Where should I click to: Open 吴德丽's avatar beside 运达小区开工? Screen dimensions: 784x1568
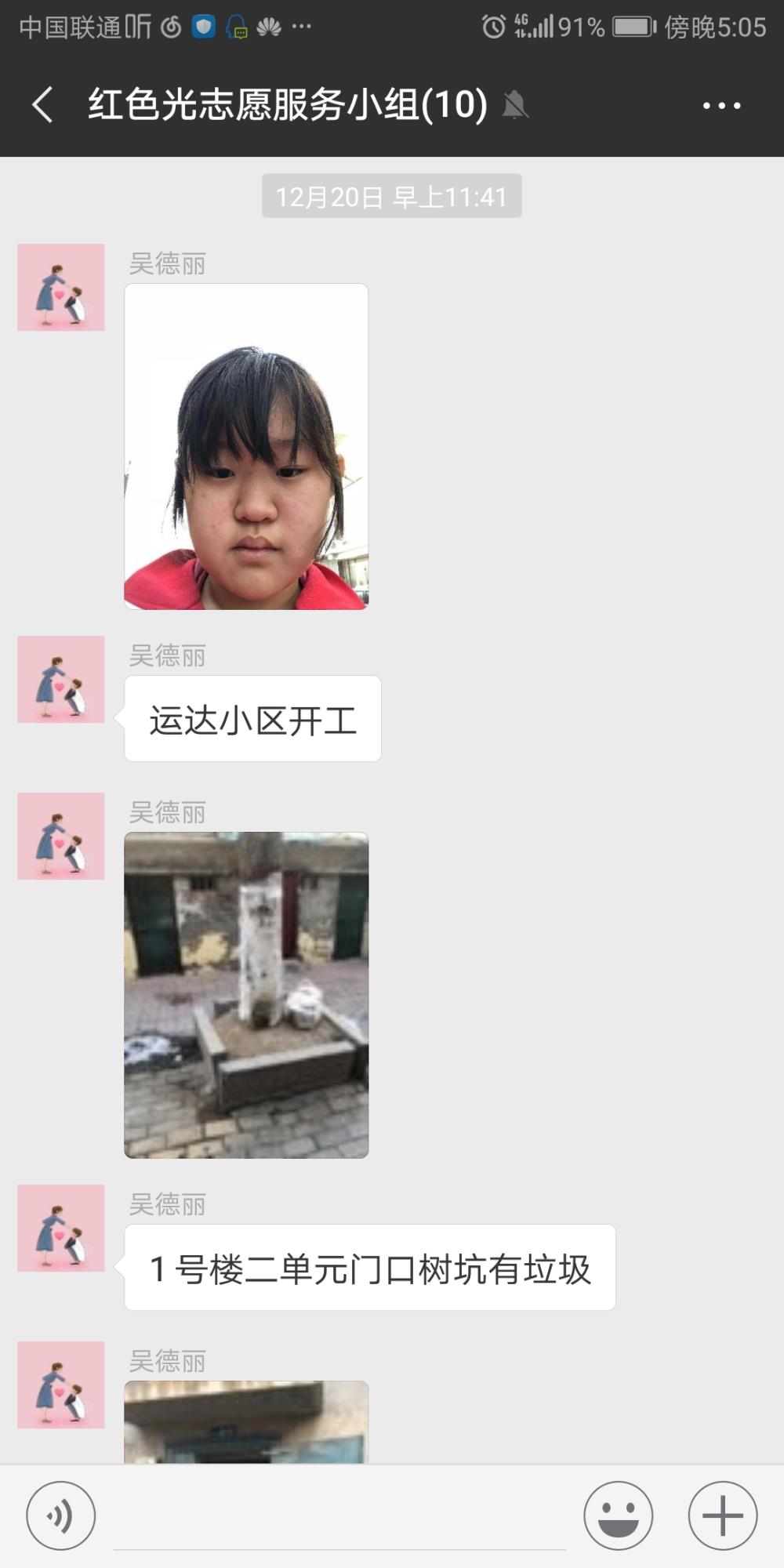[x=61, y=679]
